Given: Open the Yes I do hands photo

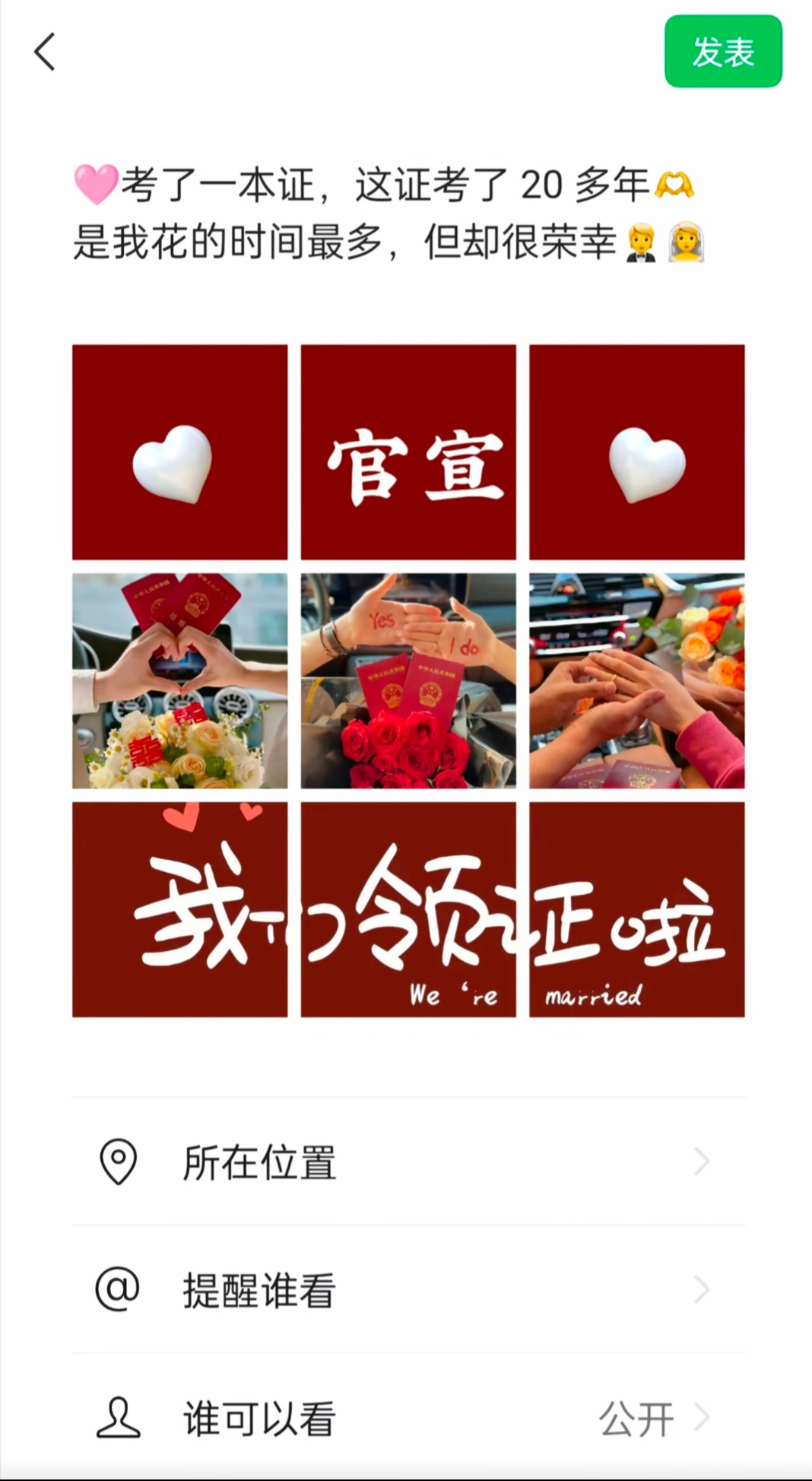Looking at the screenshot, I should (x=408, y=681).
